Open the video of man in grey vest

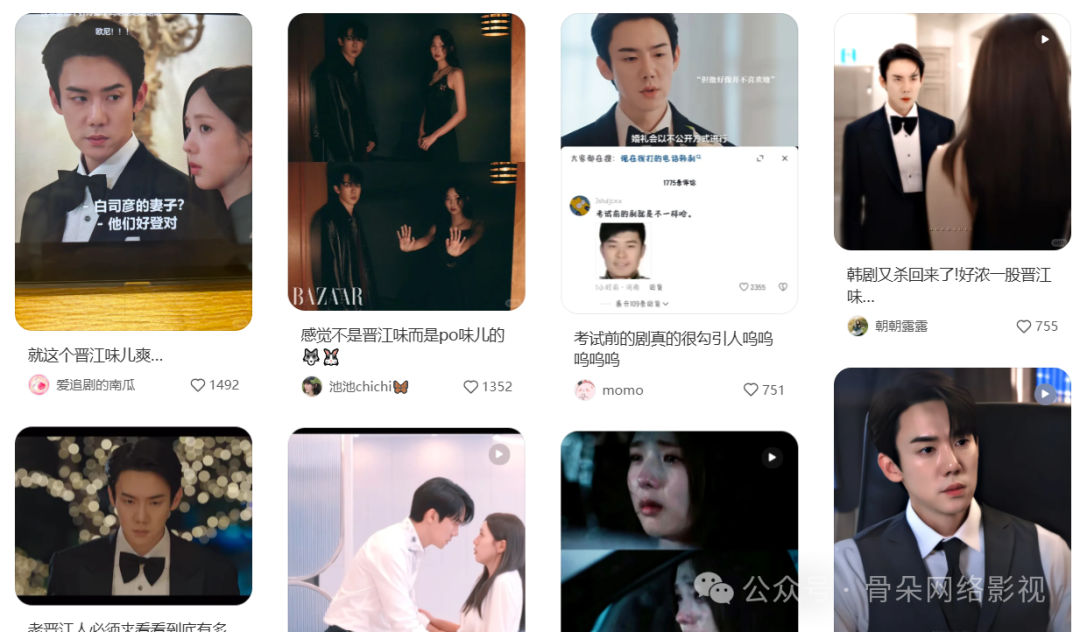point(952,500)
